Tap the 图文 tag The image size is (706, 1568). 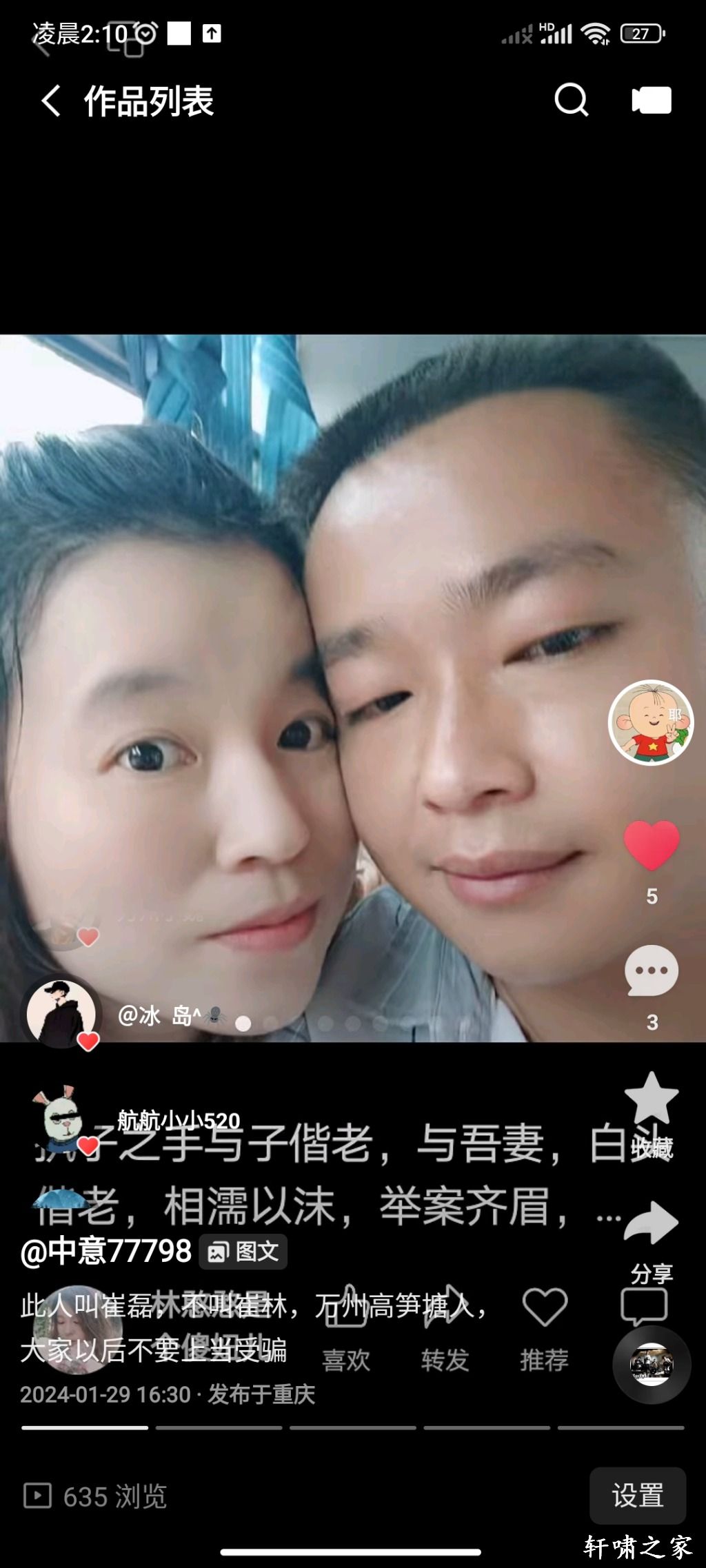(243, 1252)
